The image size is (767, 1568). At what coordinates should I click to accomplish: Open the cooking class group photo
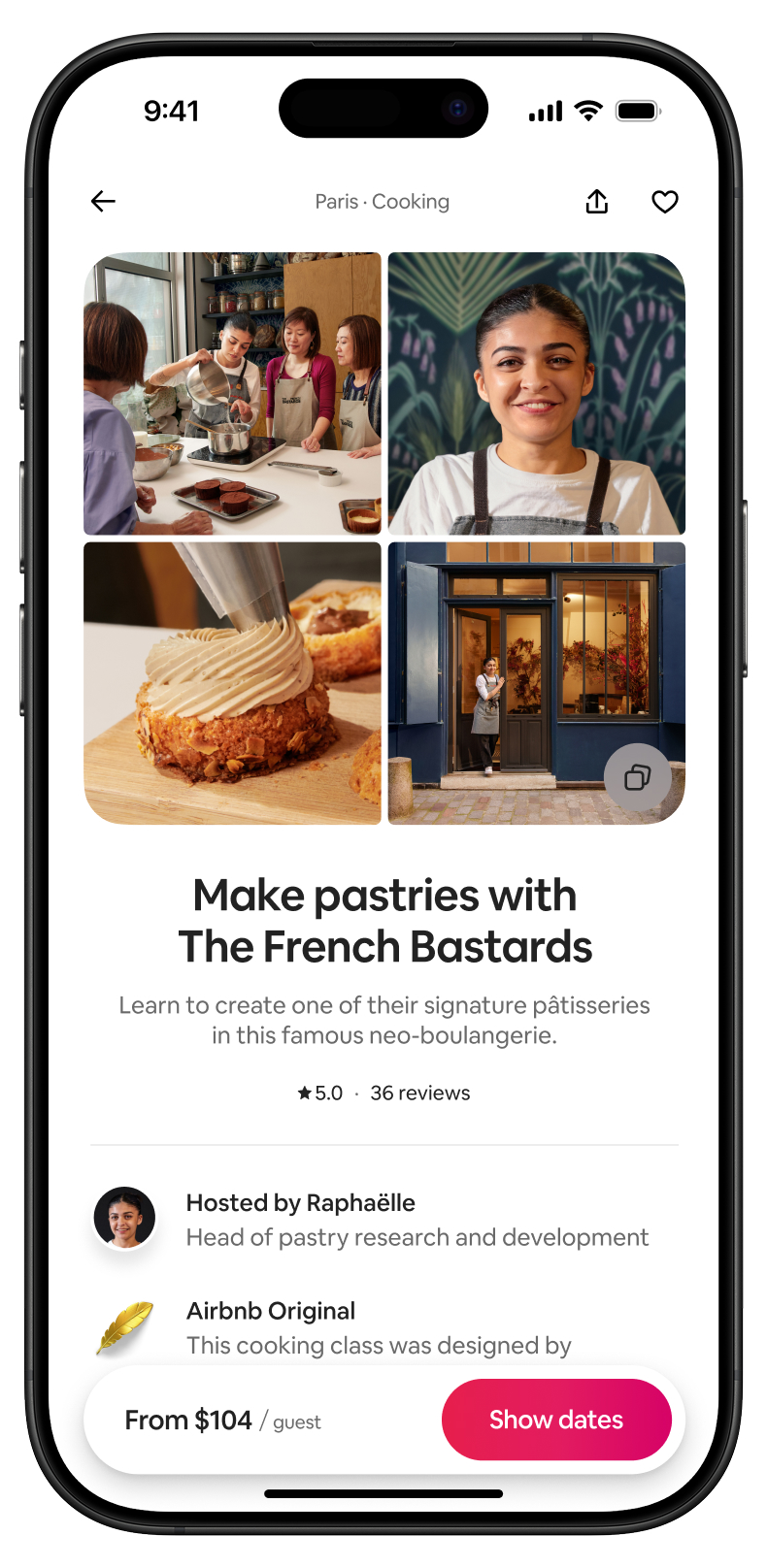pyautogui.click(x=232, y=393)
